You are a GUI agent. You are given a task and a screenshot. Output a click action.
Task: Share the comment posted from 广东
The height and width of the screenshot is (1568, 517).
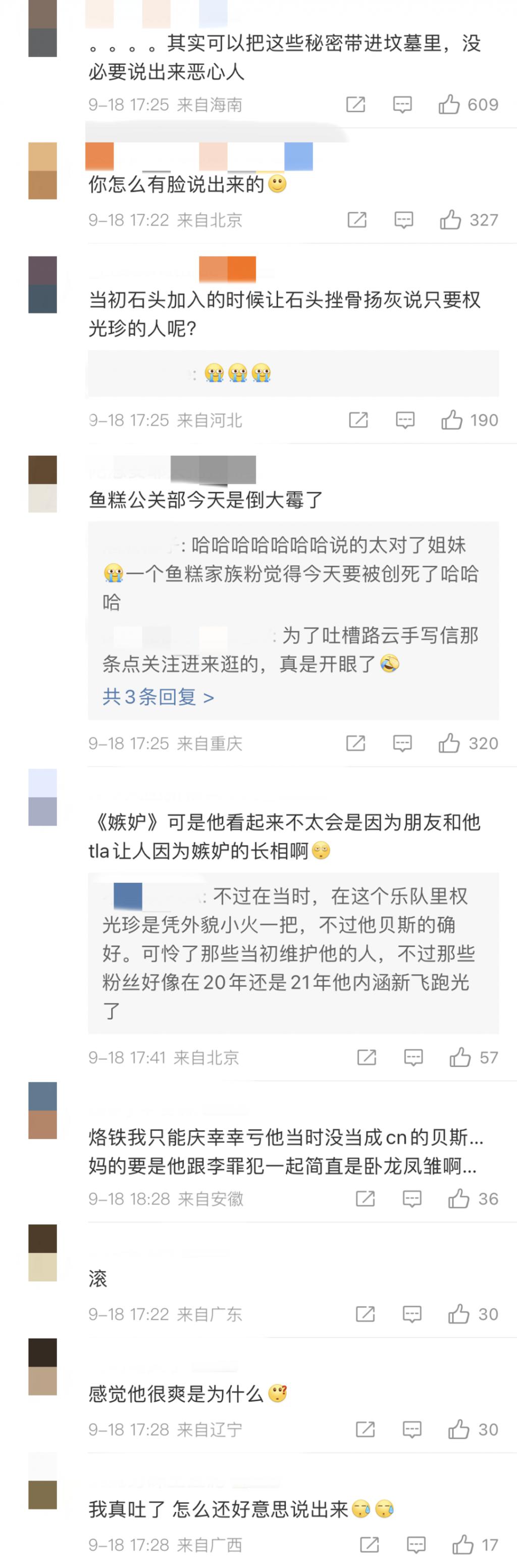[x=365, y=1314]
